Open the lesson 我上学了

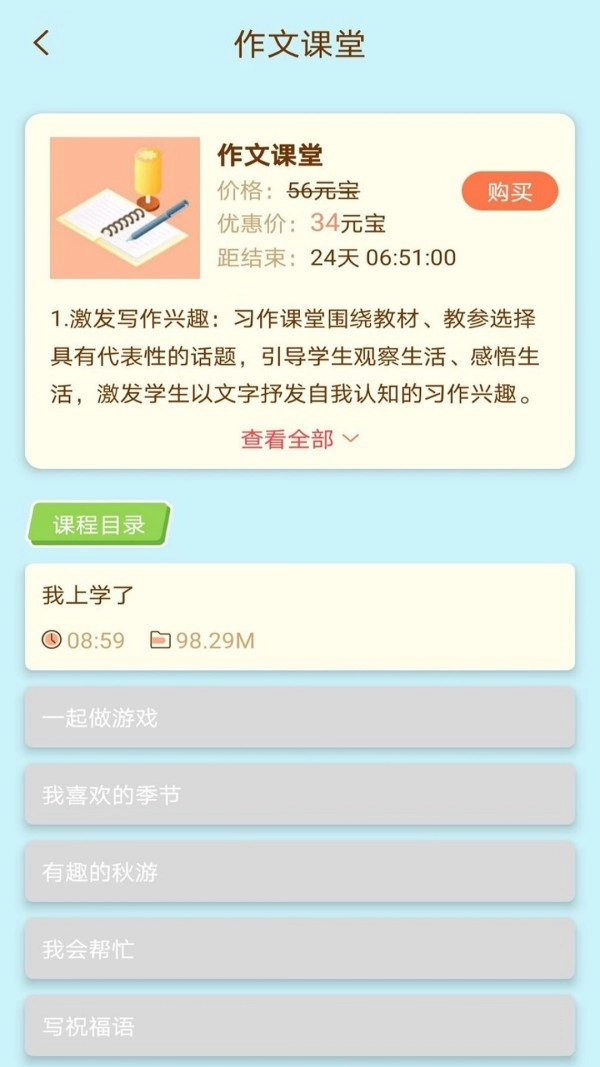(300, 616)
